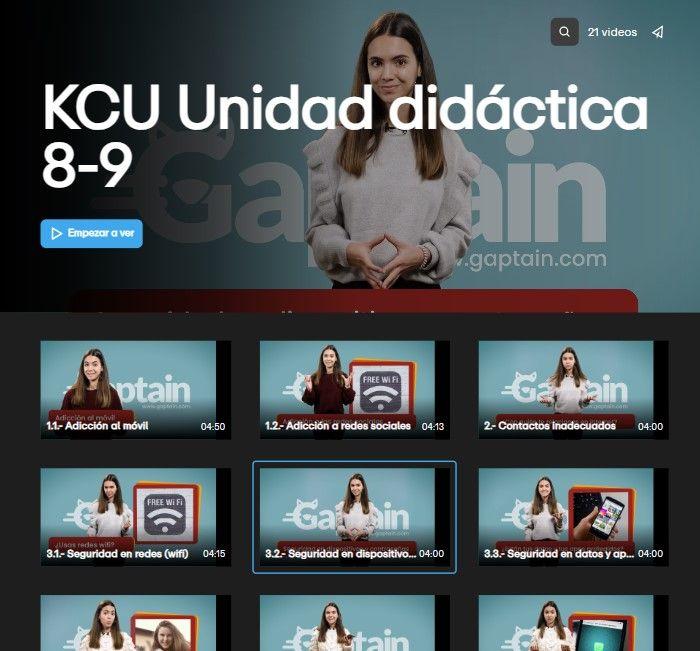
Task: Open the search icon
Action: point(565,32)
